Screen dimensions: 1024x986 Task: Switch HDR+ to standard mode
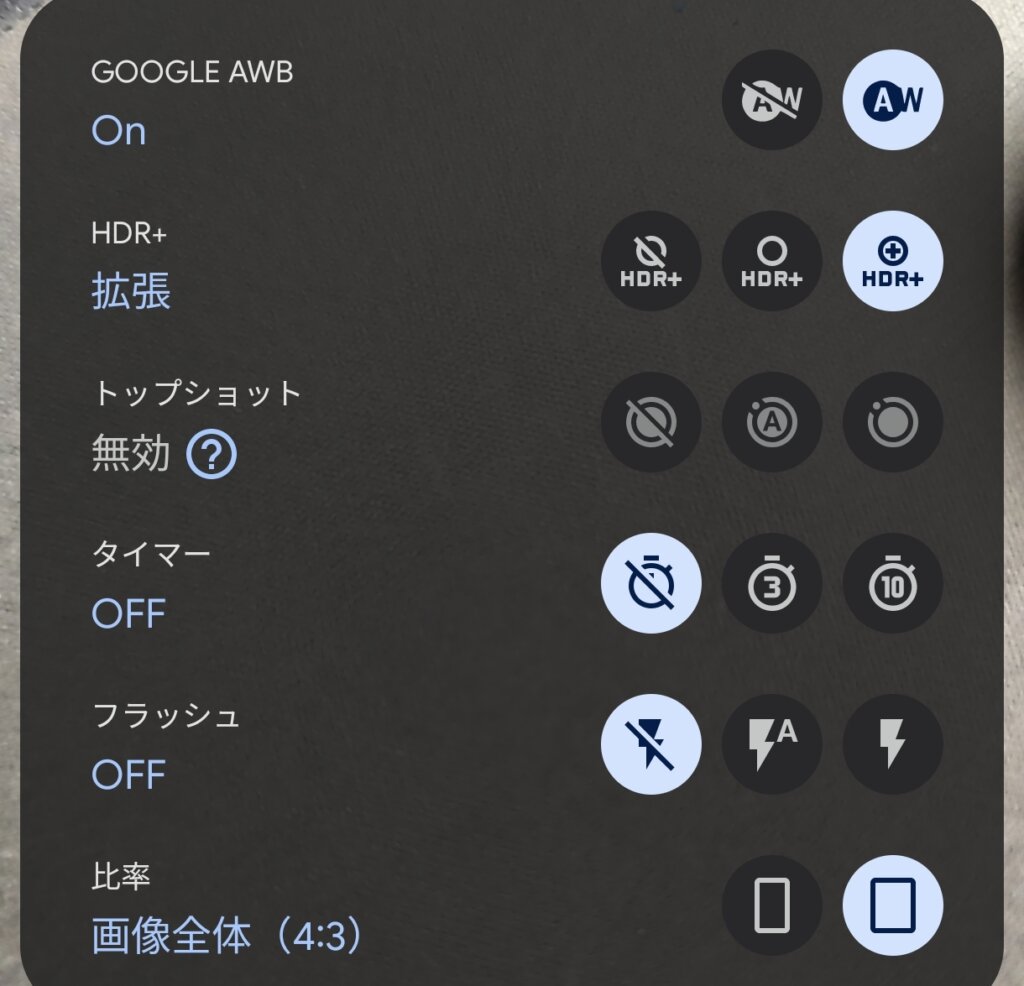[772, 261]
